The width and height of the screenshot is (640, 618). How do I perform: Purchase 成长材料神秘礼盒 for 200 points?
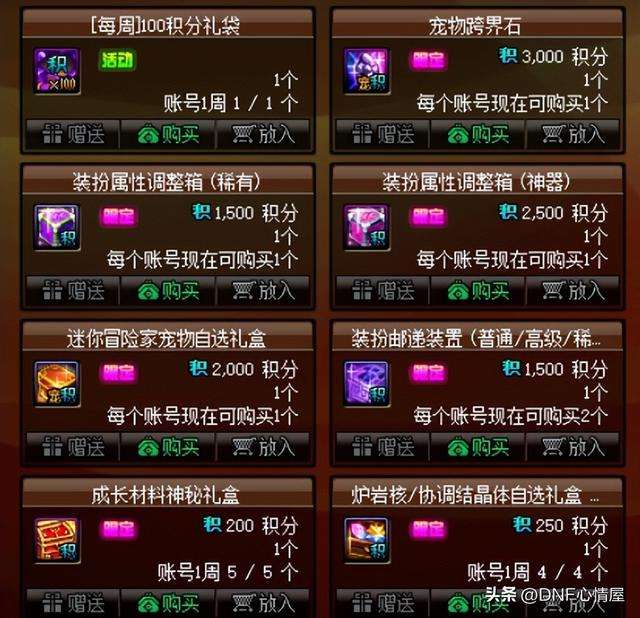pos(167,603)
